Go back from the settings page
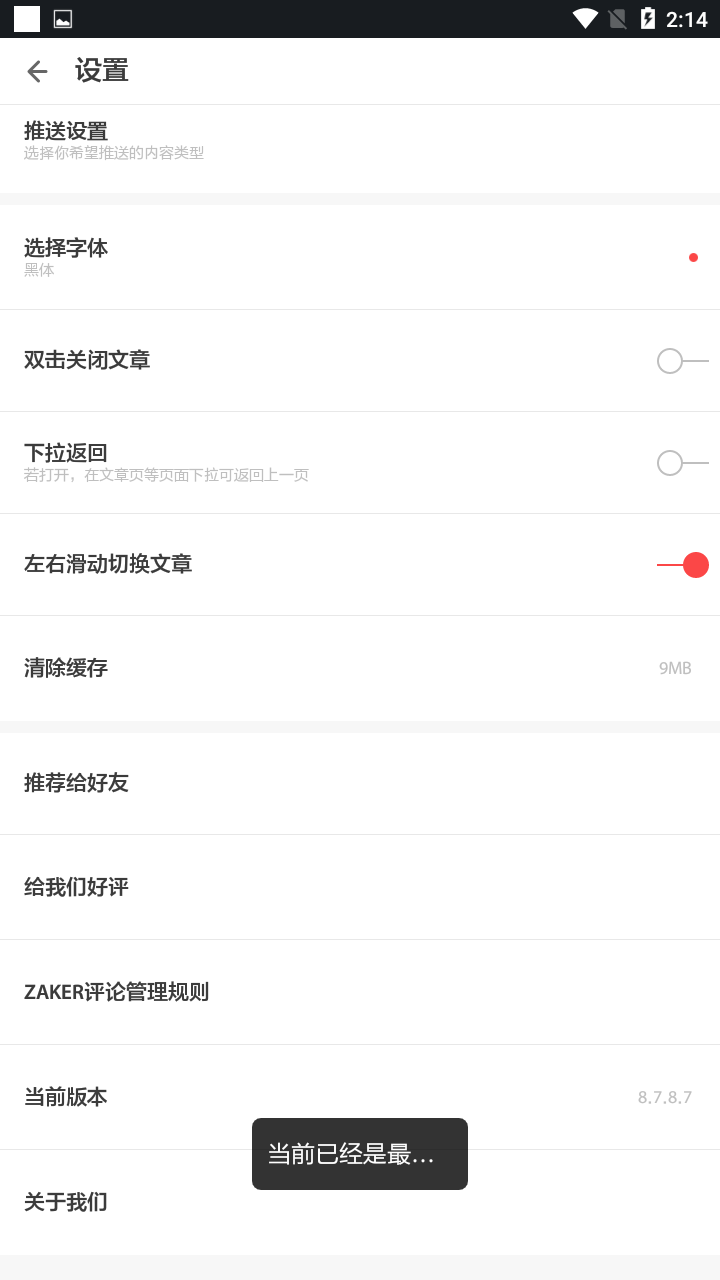Image resolution: width=720 pixels, height=1280 pixels. [37, 71]
